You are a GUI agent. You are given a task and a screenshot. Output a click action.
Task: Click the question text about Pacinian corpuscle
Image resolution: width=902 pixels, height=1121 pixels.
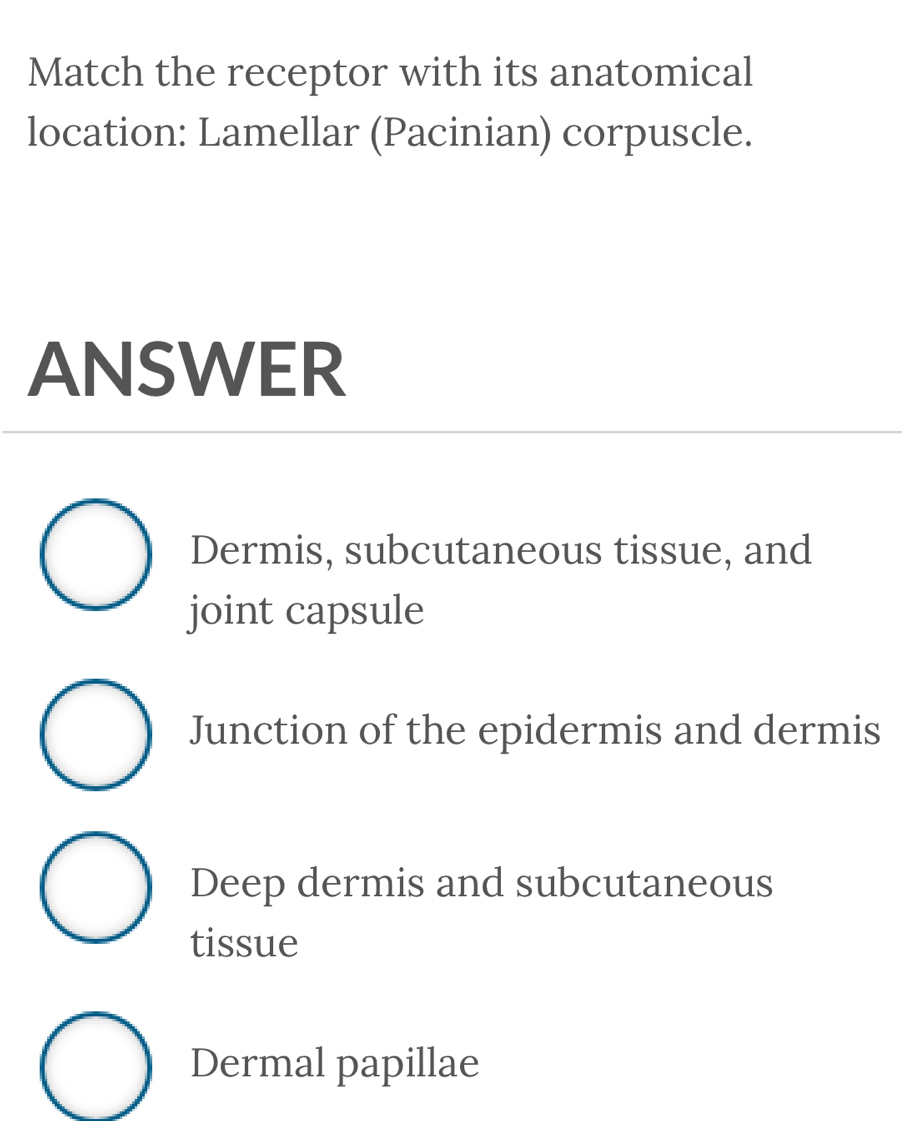[x=389, y=100]
